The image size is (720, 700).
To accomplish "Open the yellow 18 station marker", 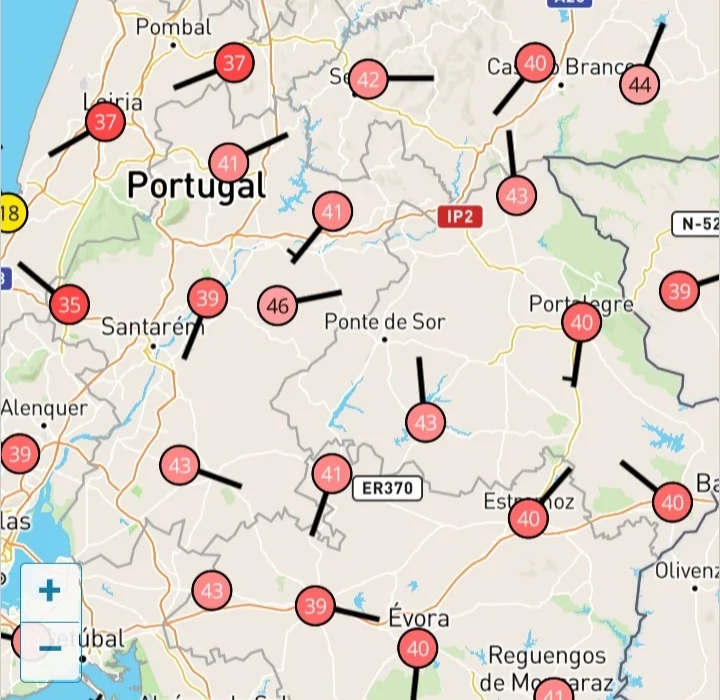I will (x=10, y=212).
